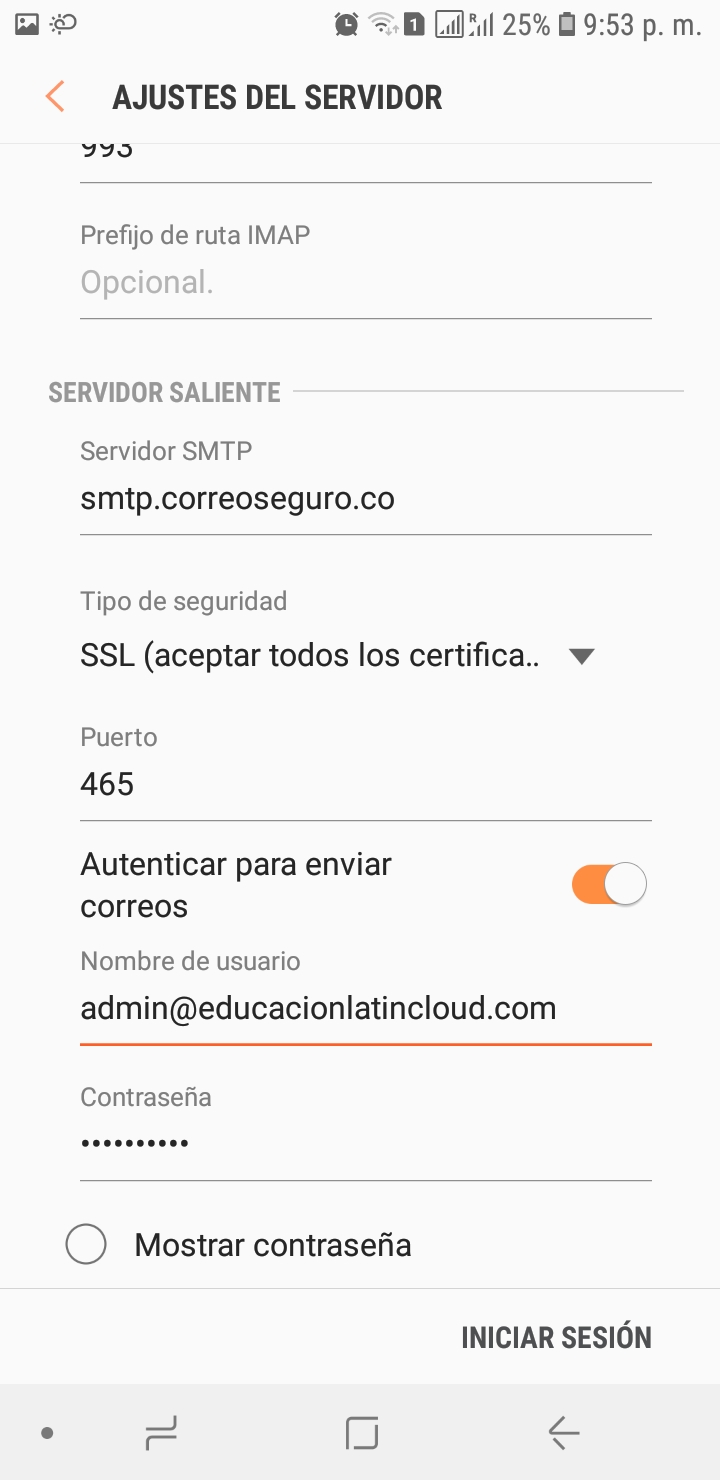
Task: Edit the Prefijo de ruta IMAP field
Action: click(x=366, y=283)
